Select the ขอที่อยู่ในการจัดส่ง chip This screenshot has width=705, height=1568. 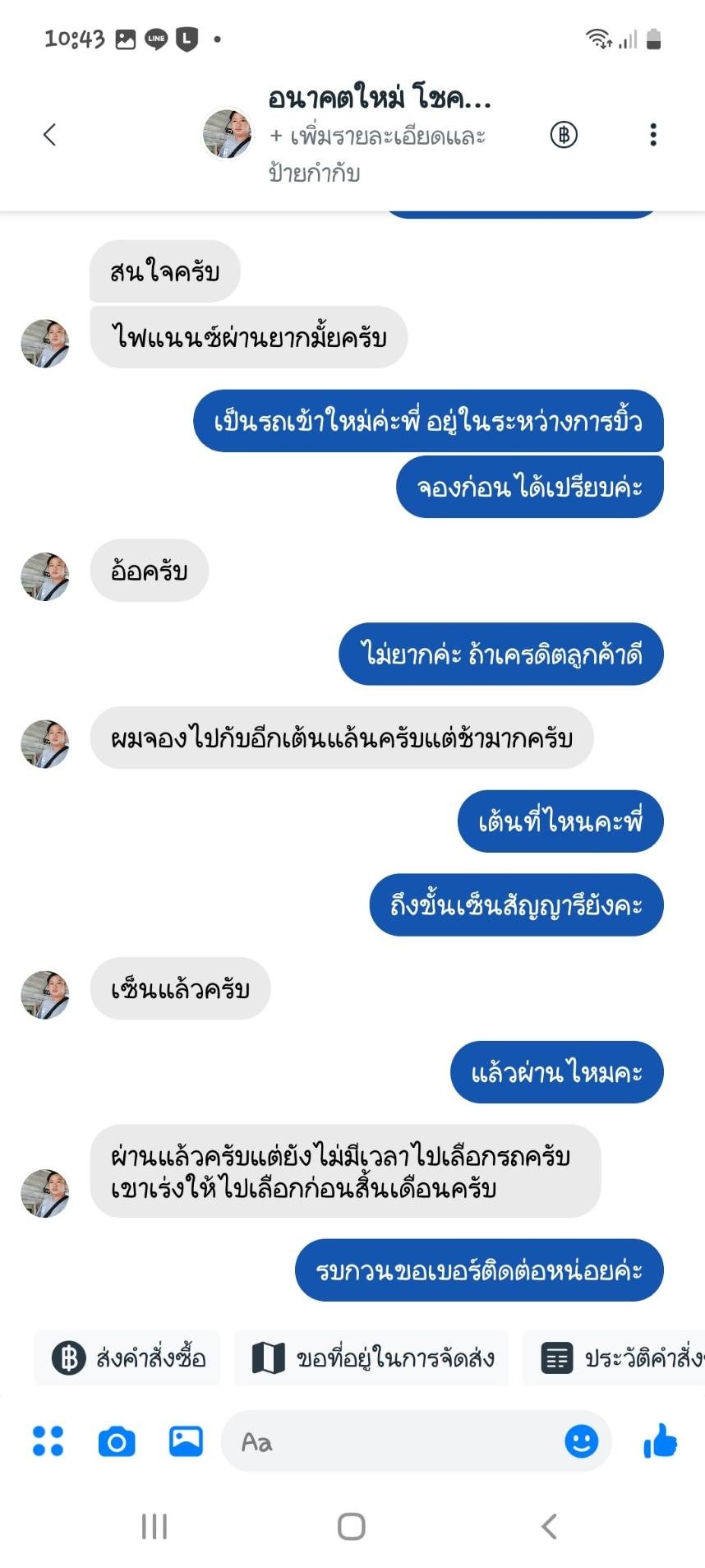pyautogui.click(x=372, y=1358)
